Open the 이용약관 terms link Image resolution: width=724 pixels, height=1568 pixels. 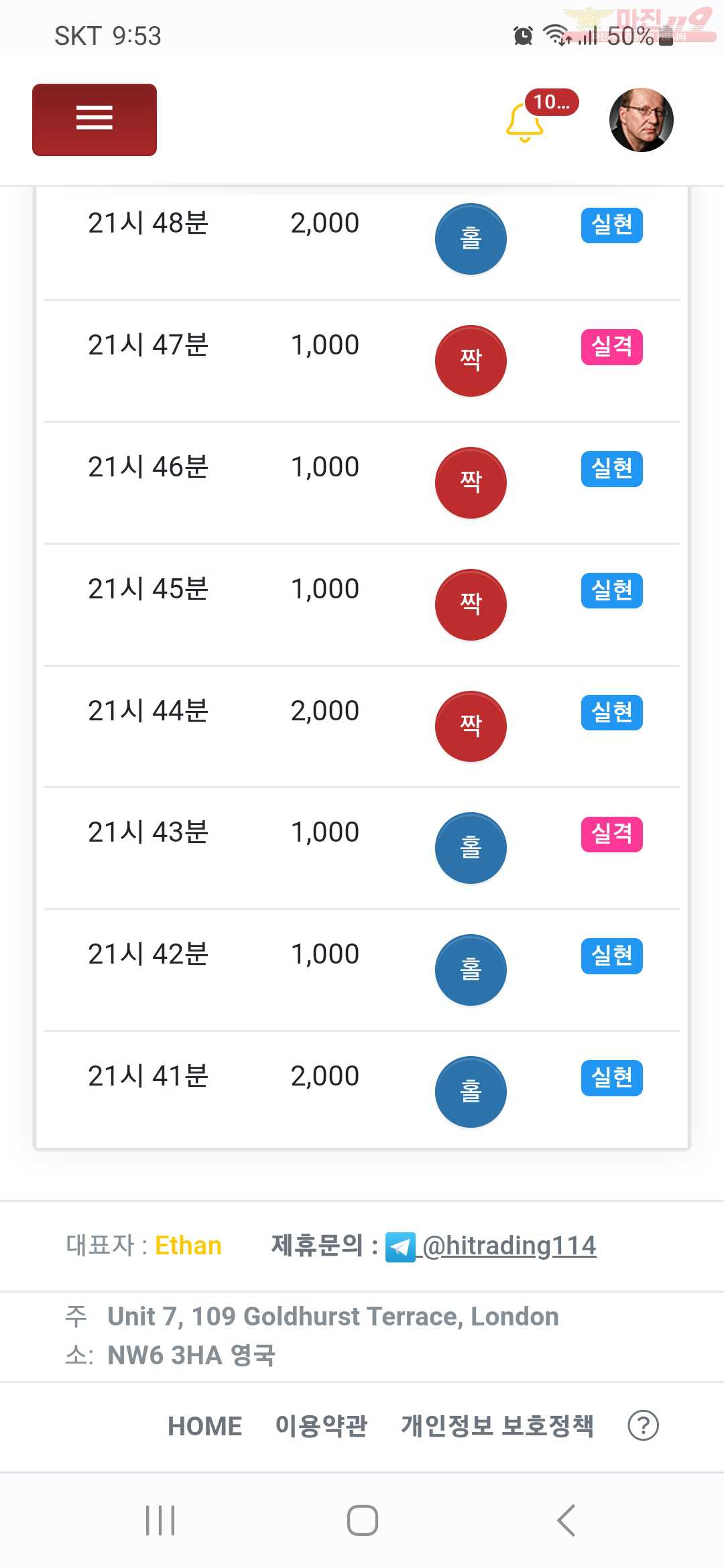coord(321,1426)
